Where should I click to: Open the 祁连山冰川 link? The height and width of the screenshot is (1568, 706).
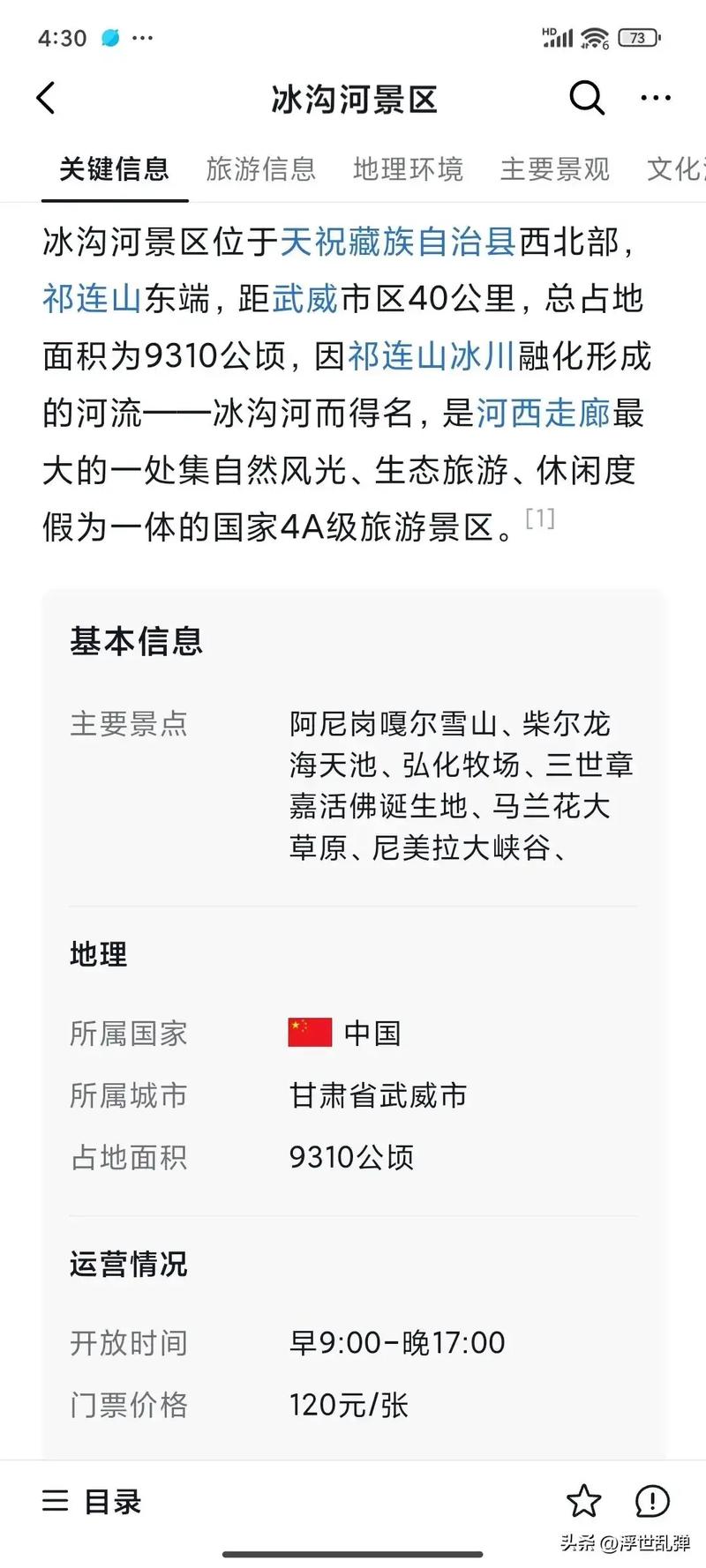(x=431, y=356)
